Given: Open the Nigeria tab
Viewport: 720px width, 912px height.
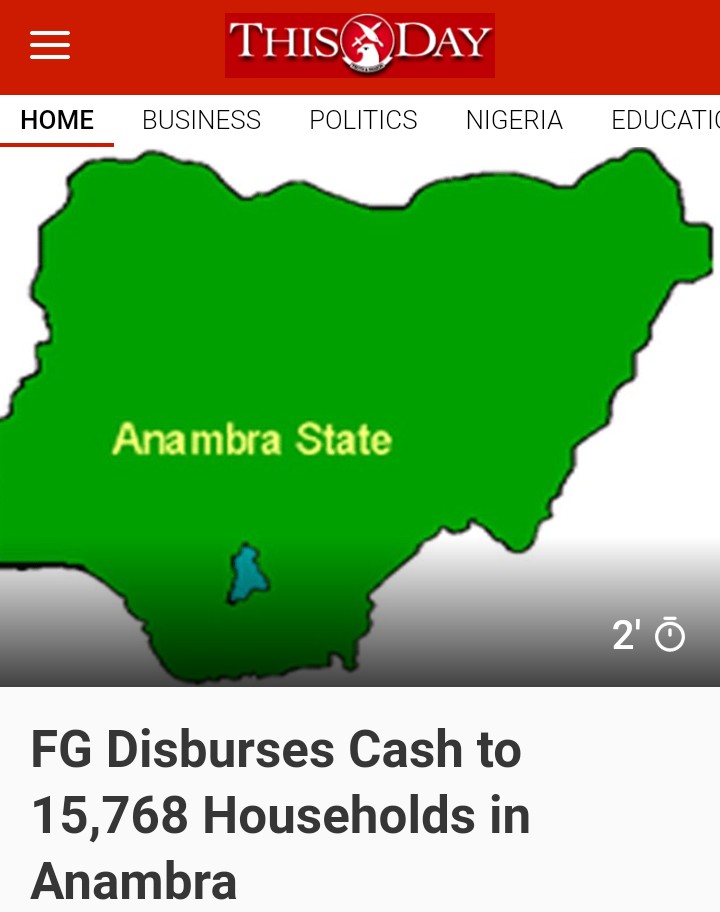Looking at the screenshot, I should [x=514, y=121].
